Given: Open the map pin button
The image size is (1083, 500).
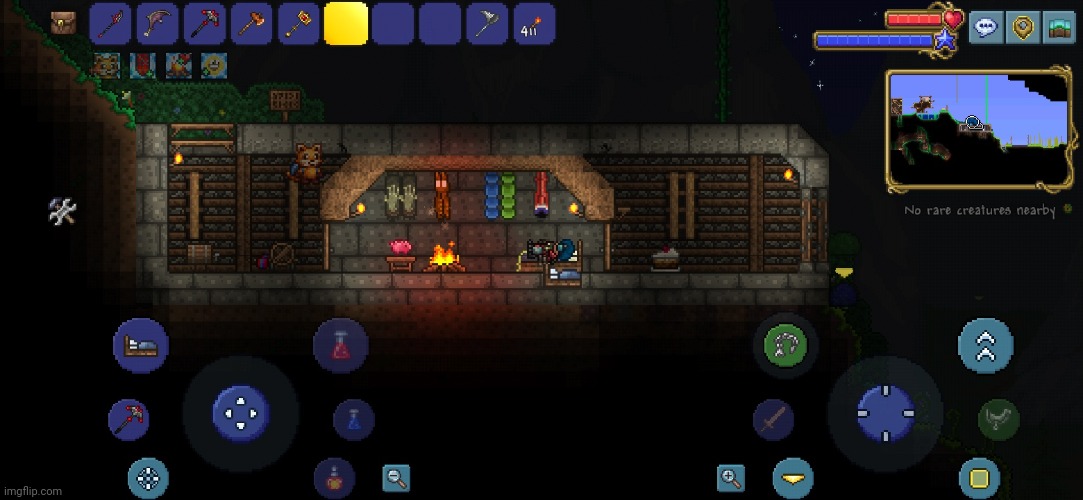Looking at the screenshot, I should [x=1022, y=27].
